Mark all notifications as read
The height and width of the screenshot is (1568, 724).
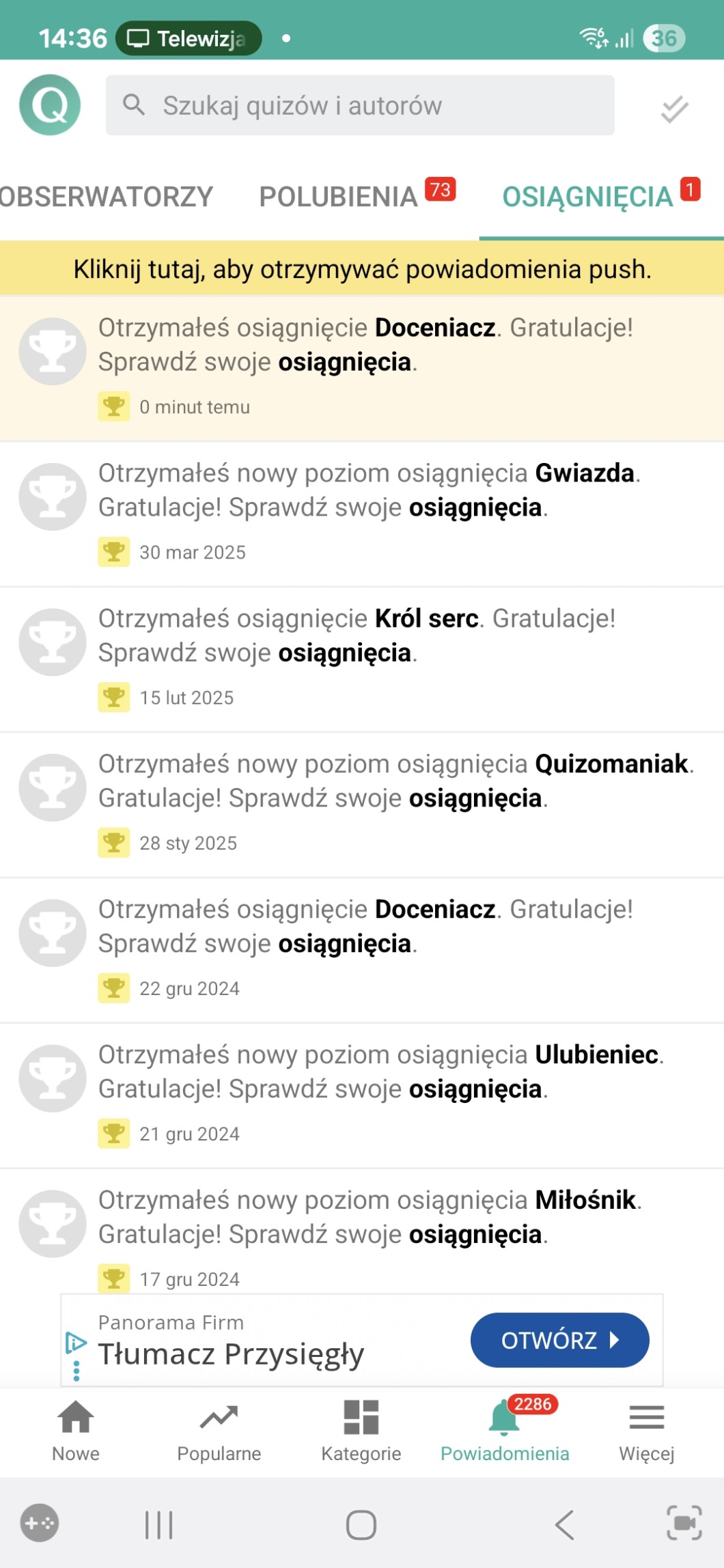(674, 109)
